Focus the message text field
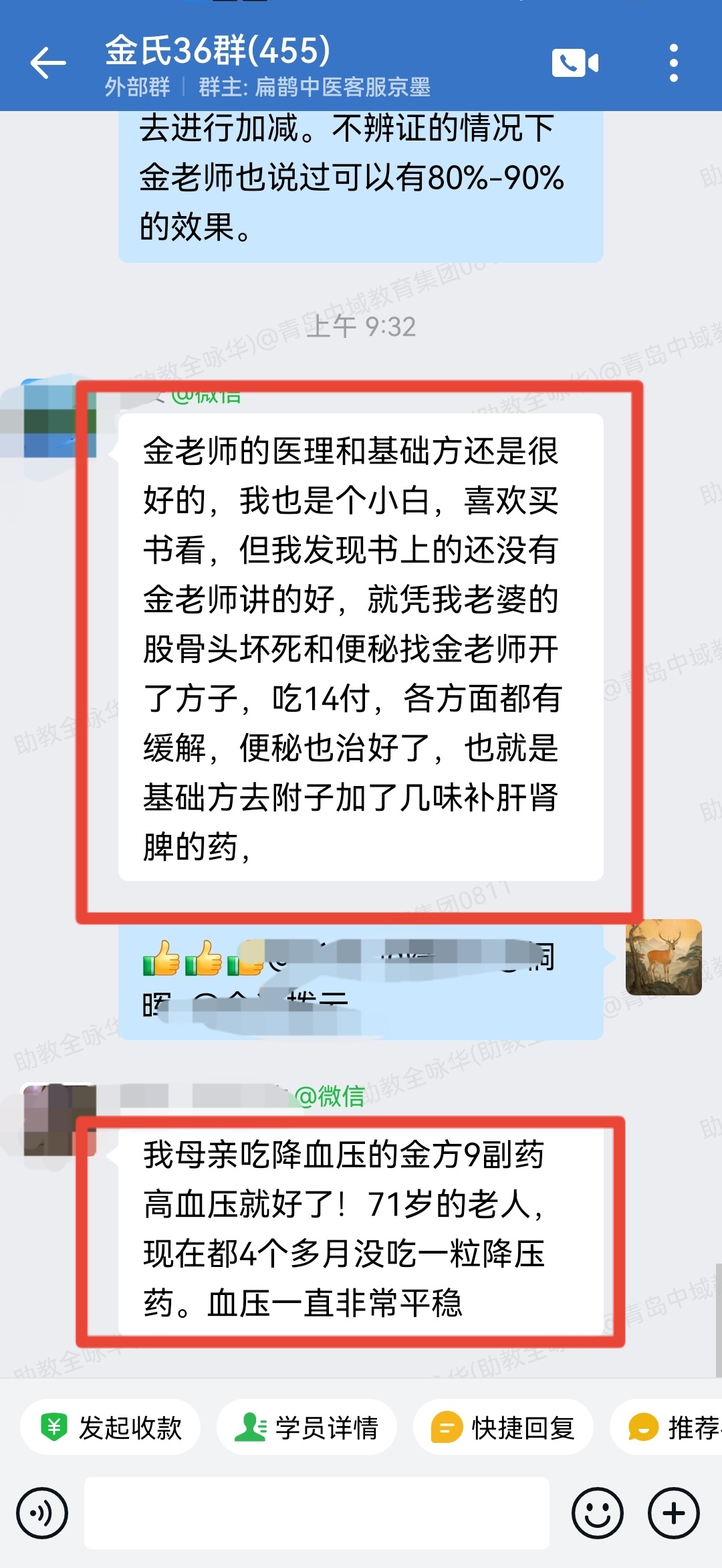The height and width of the screenshot is (1568, 722). (x=317, y=1513)
